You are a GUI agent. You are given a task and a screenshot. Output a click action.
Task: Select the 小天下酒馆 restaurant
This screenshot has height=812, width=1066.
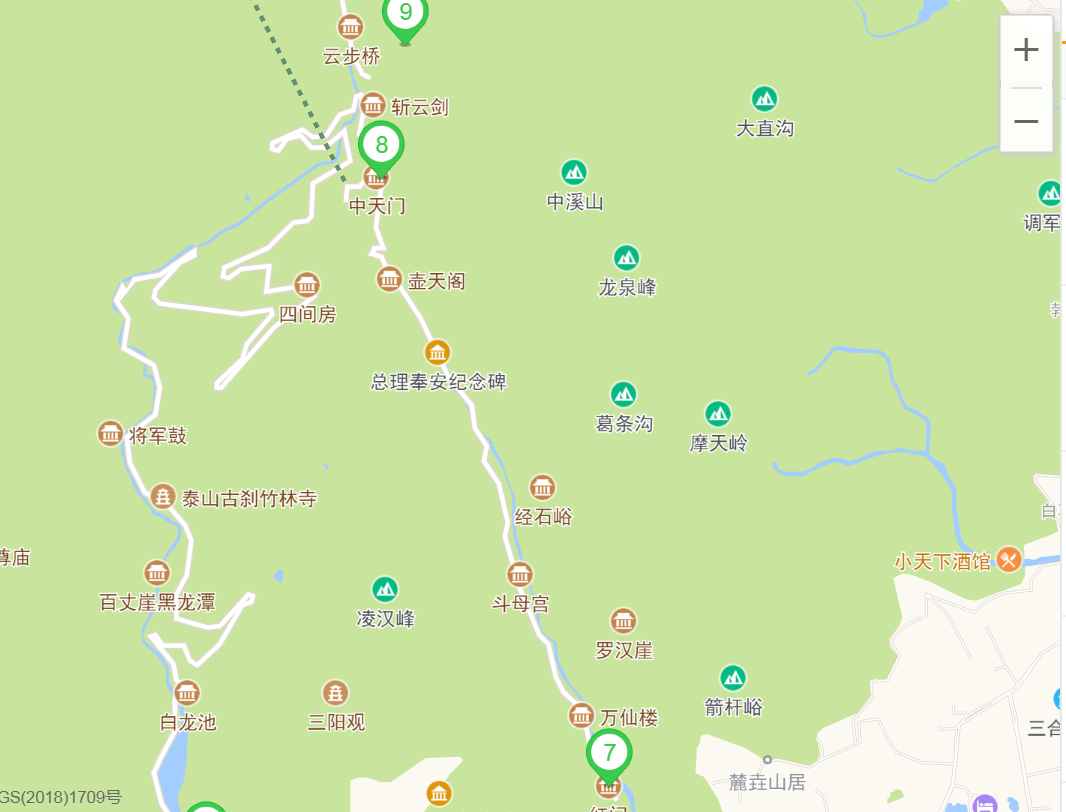point(1009,559)
